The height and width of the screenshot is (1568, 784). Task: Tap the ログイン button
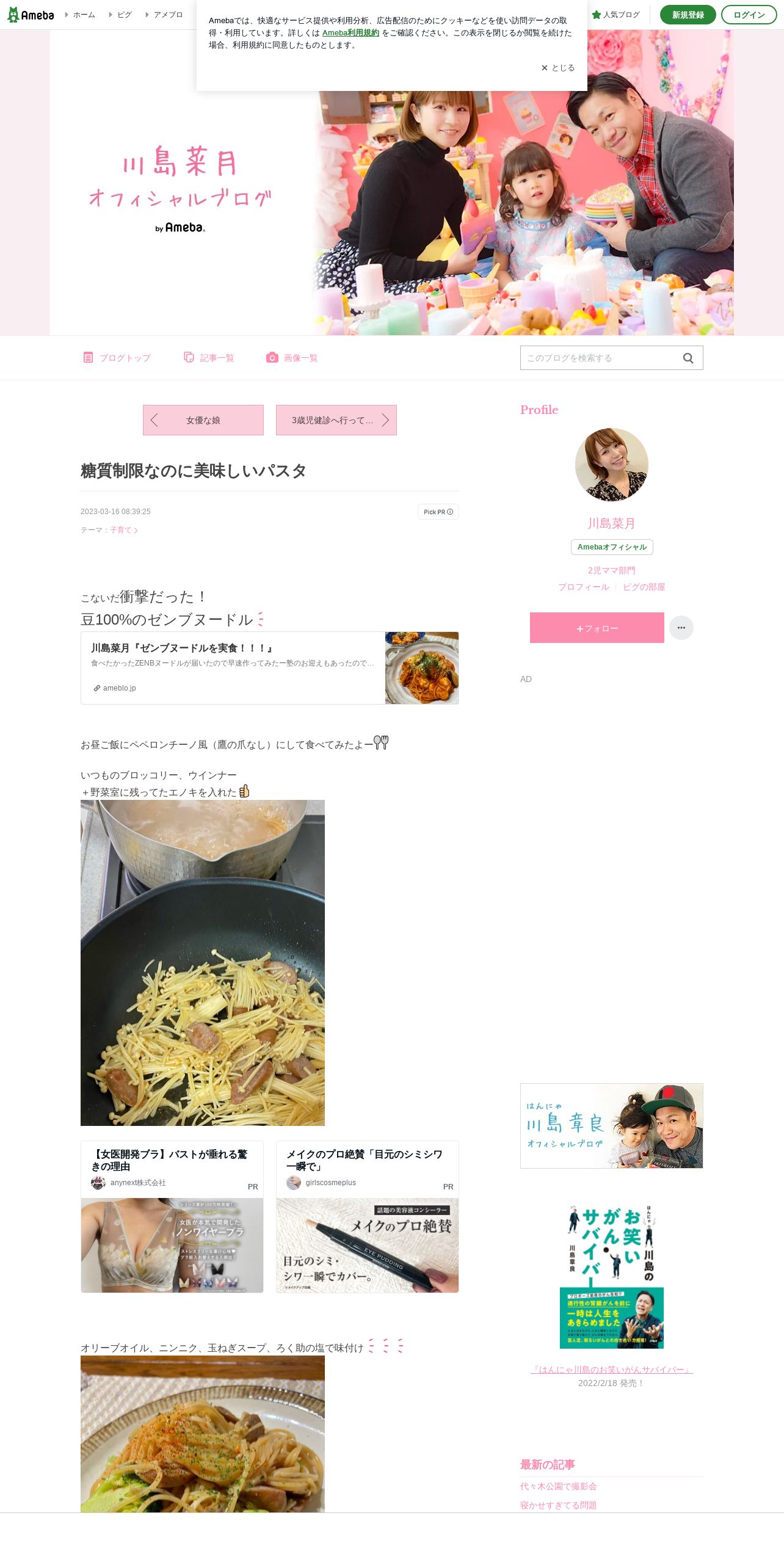point(749,15)
